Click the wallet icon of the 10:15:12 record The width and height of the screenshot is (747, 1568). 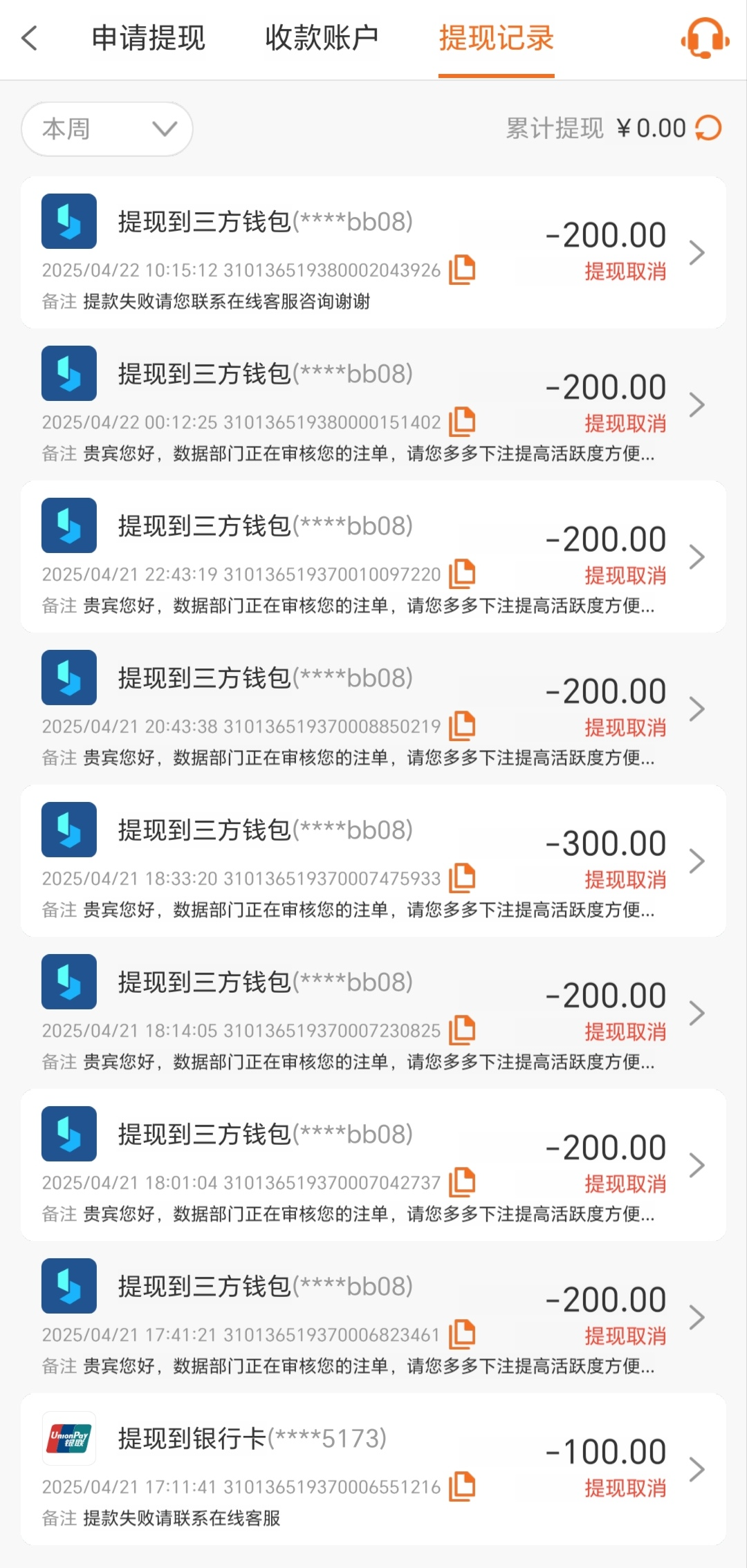point(68,223)
